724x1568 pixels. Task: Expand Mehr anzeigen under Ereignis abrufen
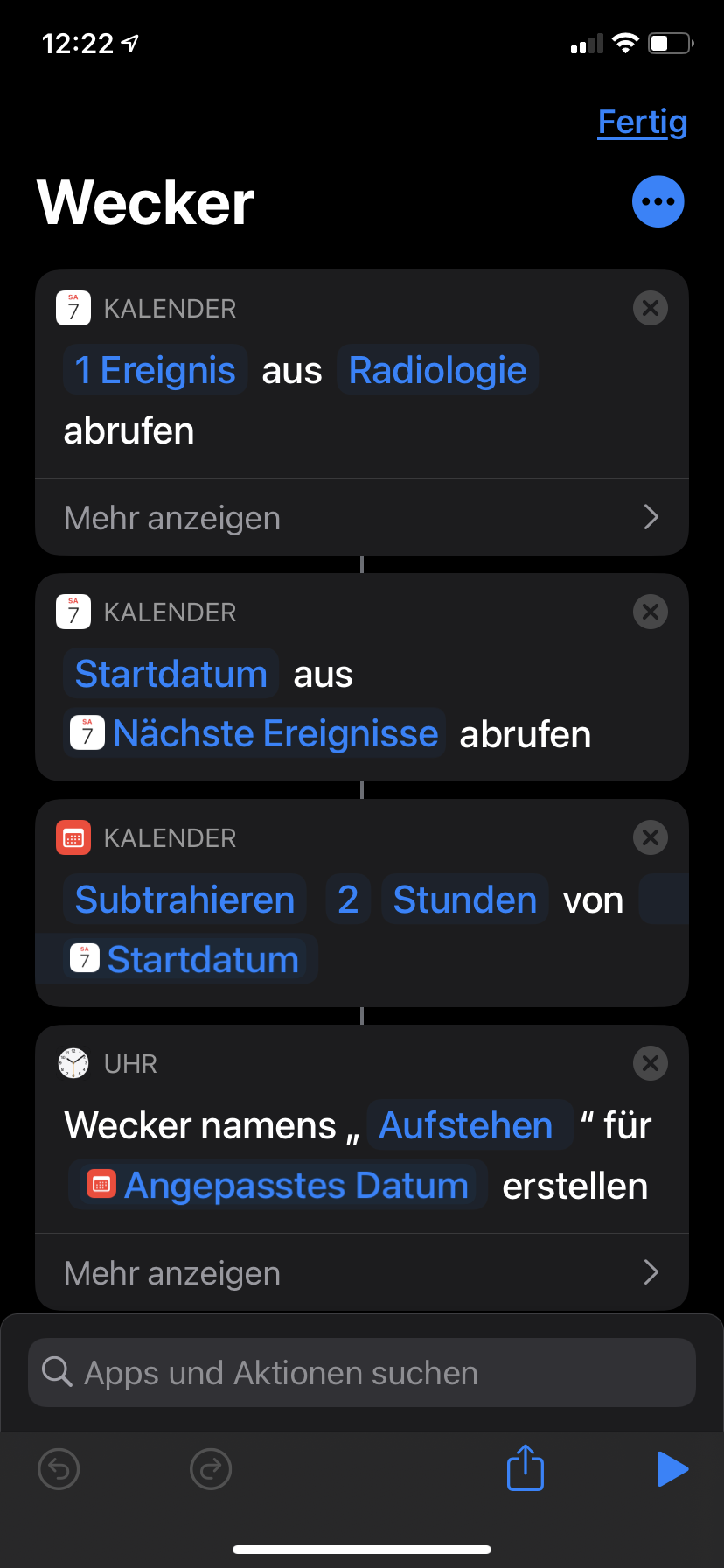pyautogui.click(x=362, y=518)
